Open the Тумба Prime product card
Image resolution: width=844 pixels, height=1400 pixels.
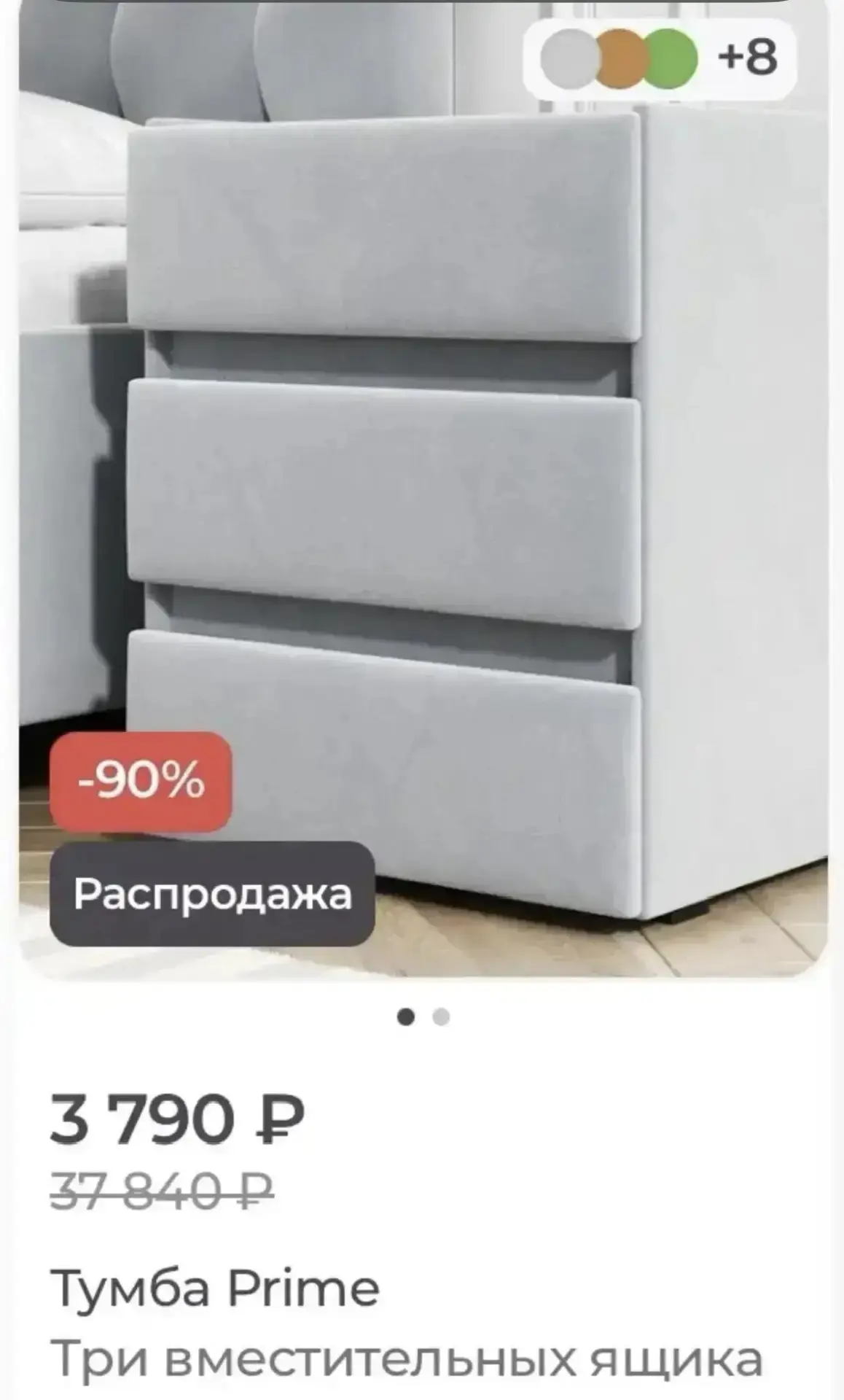click(x=215, y=1289)
